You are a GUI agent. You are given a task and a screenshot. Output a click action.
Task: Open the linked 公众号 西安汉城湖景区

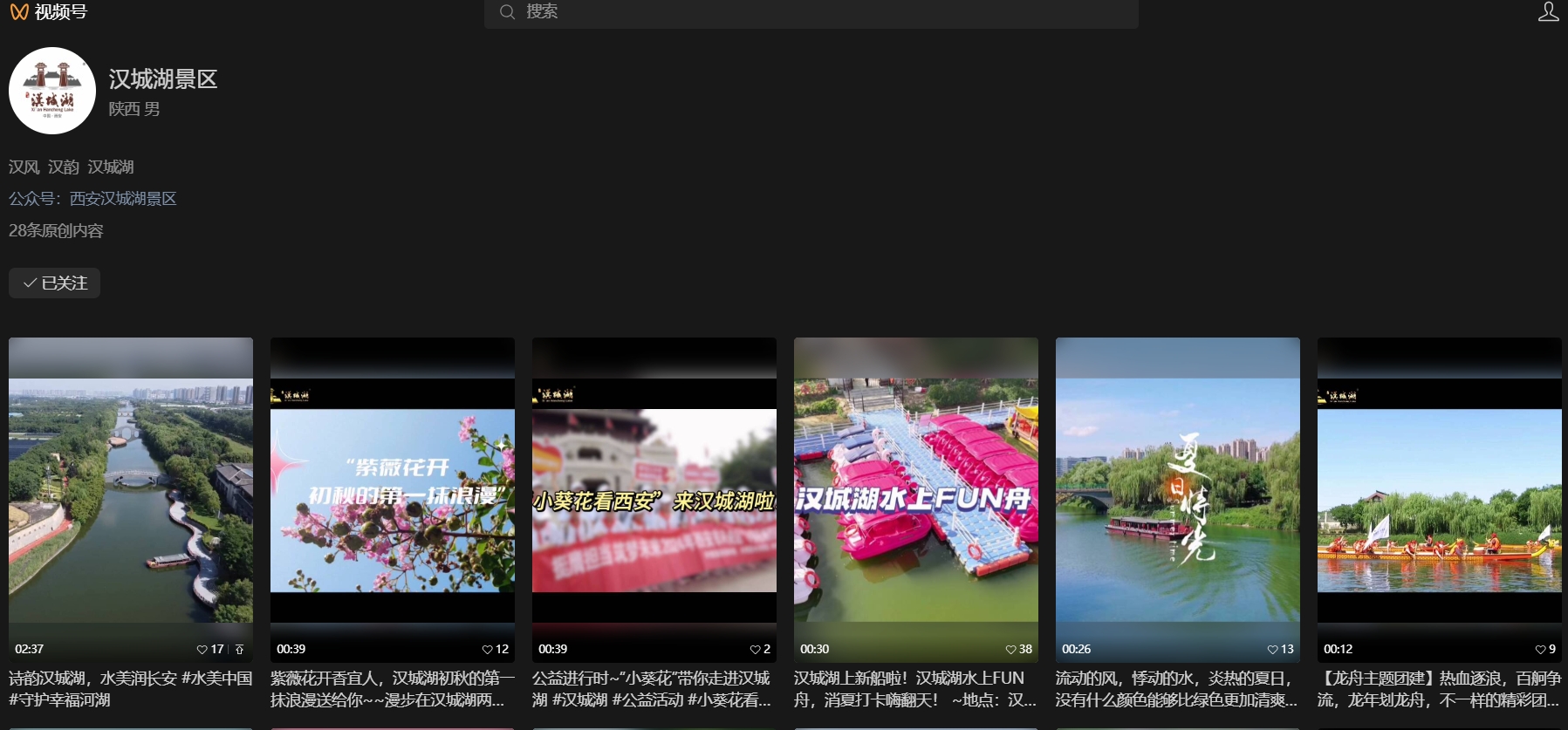coord(123,199)
